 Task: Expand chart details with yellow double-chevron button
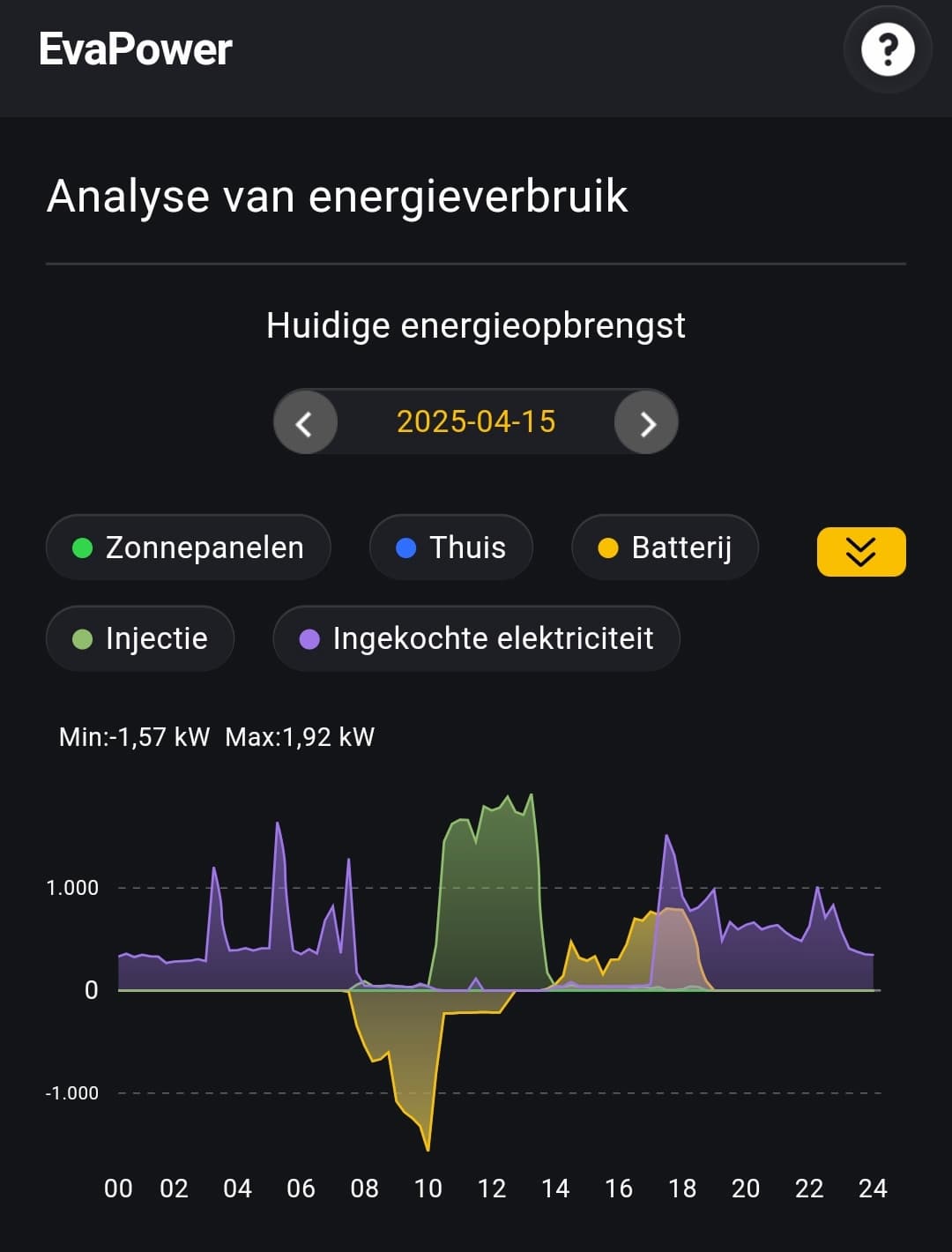(861, 552)
